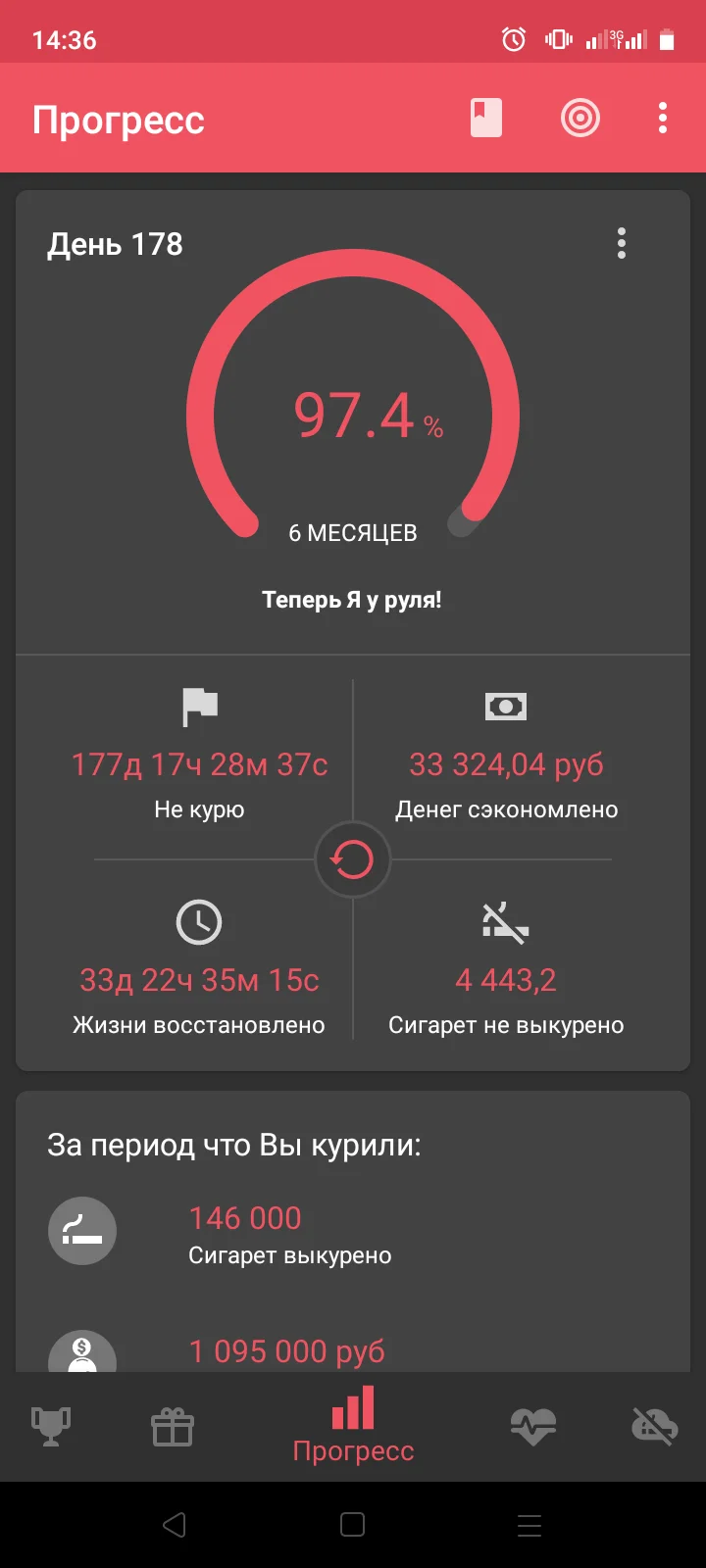The width and height of the screenshot is (706, 1568).
Task: Switch to the achievements trophy tab
Action: (51, 1426)
